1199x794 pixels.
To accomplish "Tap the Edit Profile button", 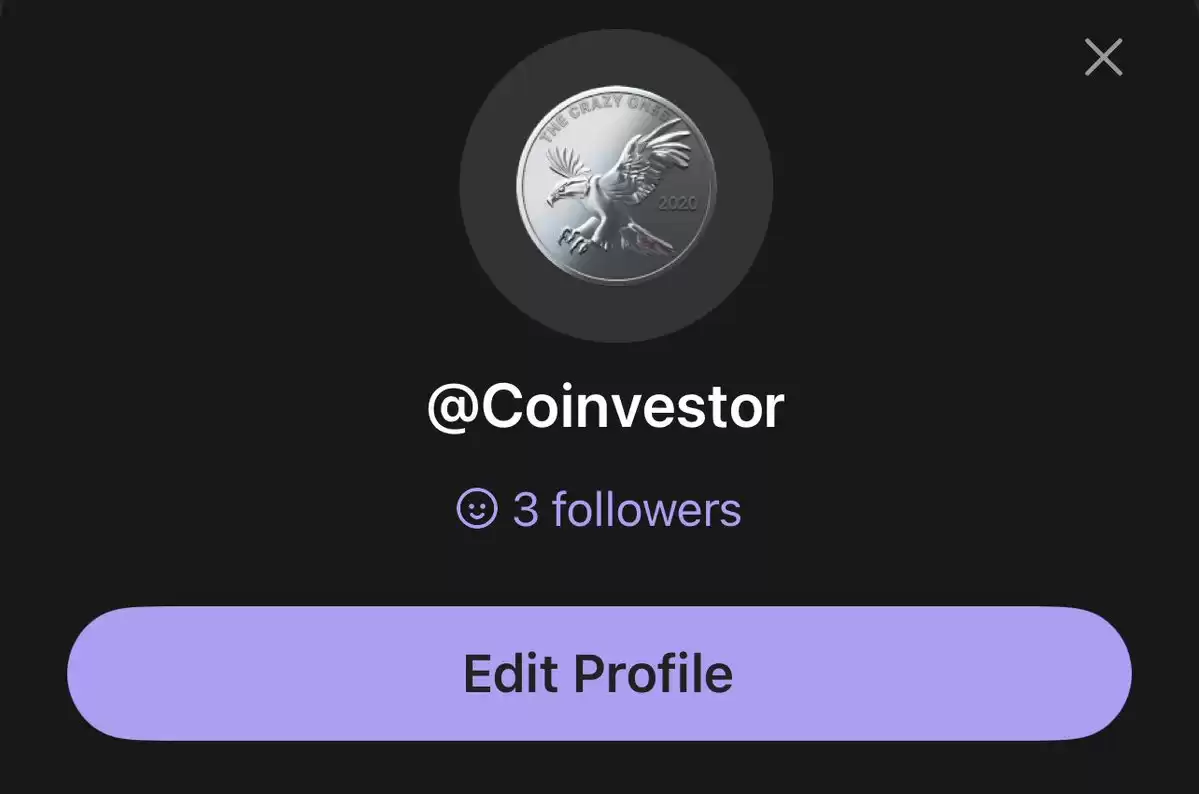I will coord(599,673).
